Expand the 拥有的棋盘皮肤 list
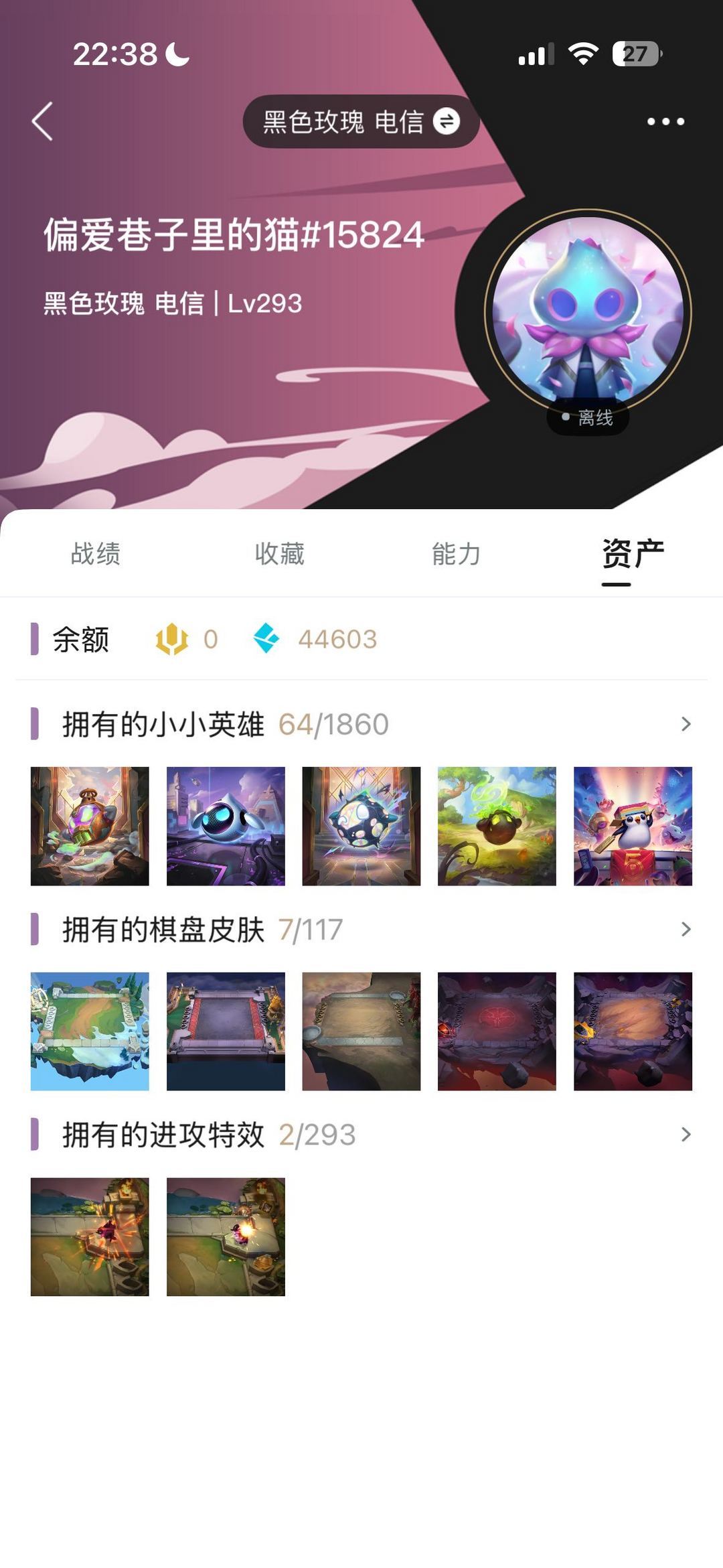Screen dimensions: 723x1568 tap(361, 930)
